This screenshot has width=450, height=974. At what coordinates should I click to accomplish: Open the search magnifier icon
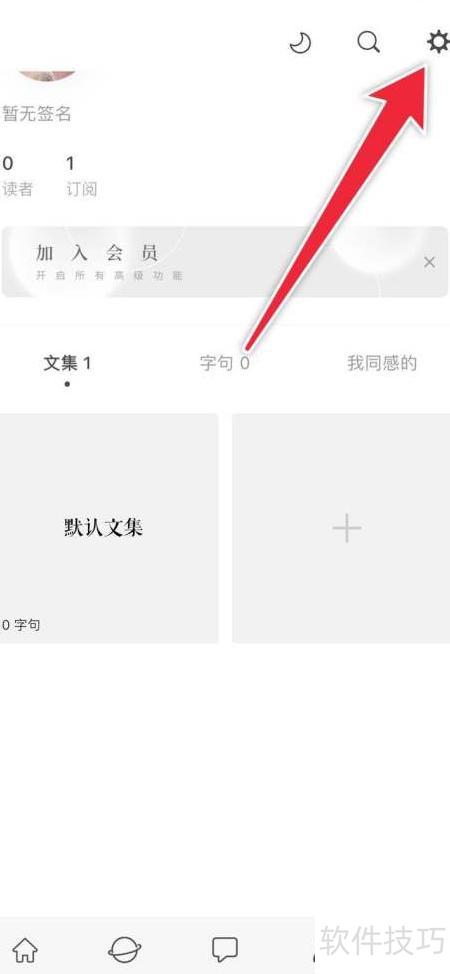pyautogui.click(x=369, y=42)
